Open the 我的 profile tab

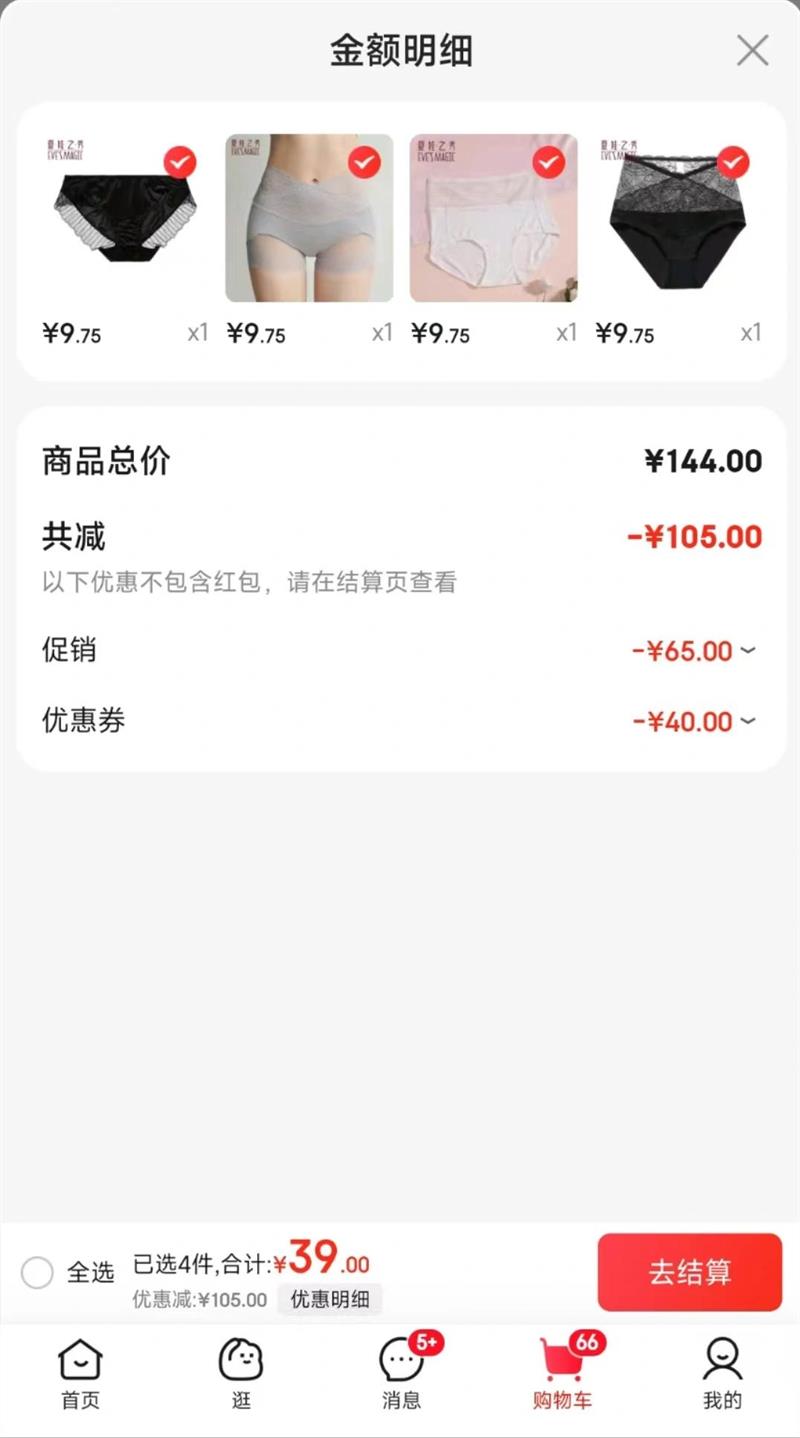722,1375
